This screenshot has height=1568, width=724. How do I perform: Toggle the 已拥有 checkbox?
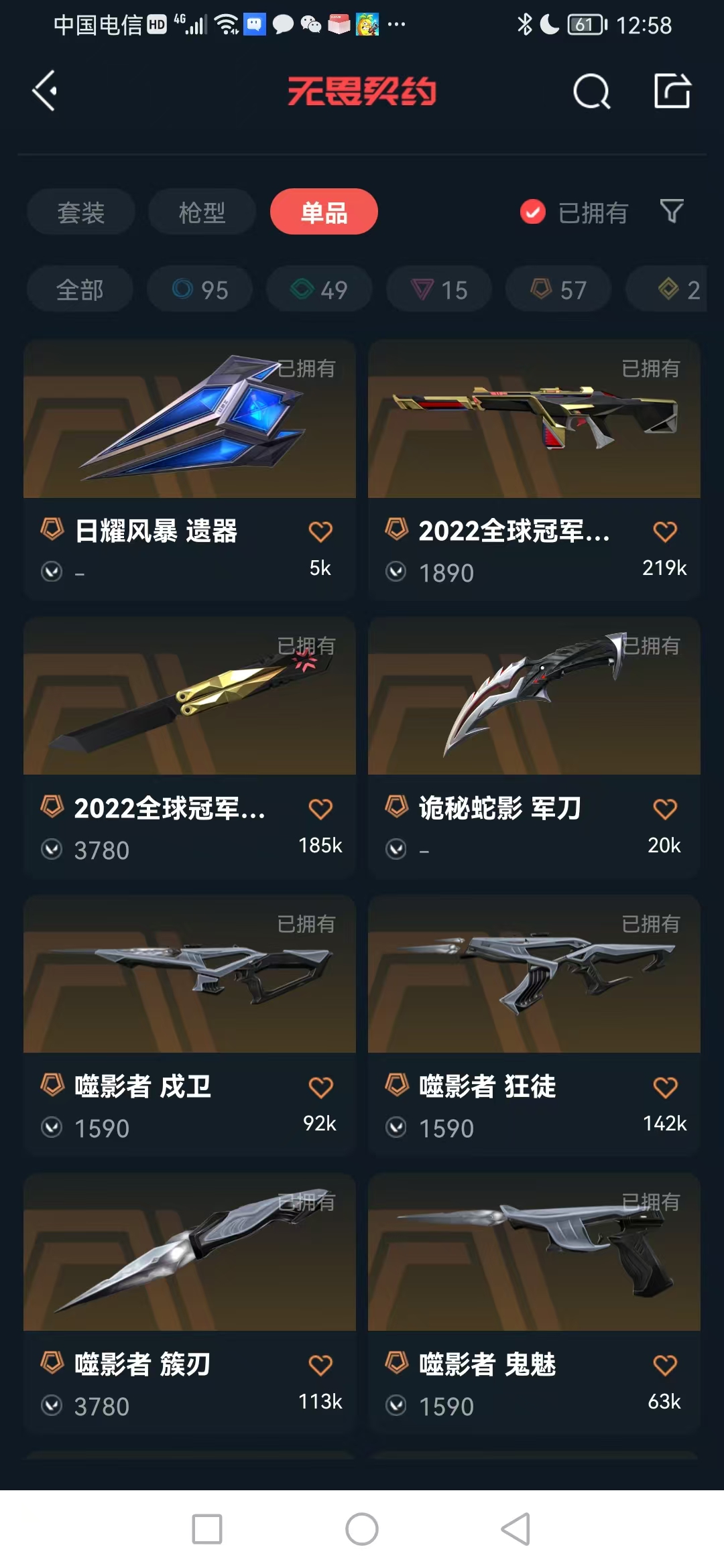pos(533,212)
